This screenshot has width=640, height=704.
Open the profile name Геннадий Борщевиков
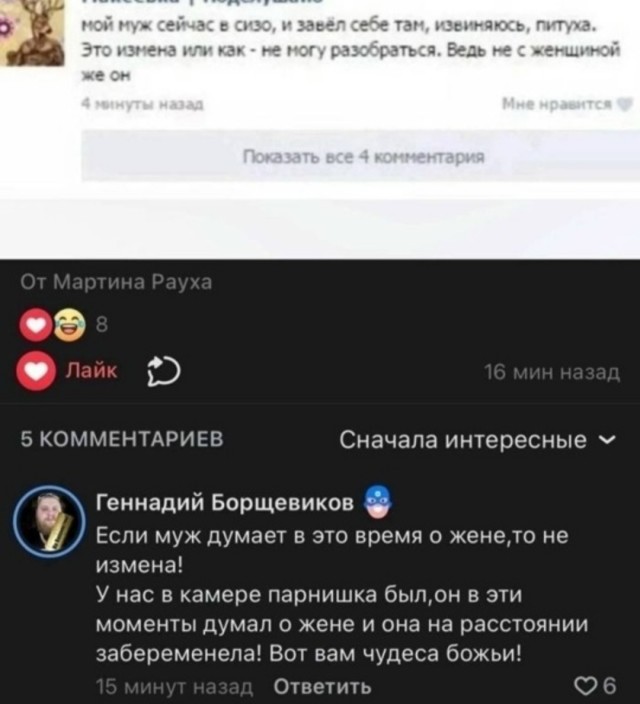tap(223, 501)
